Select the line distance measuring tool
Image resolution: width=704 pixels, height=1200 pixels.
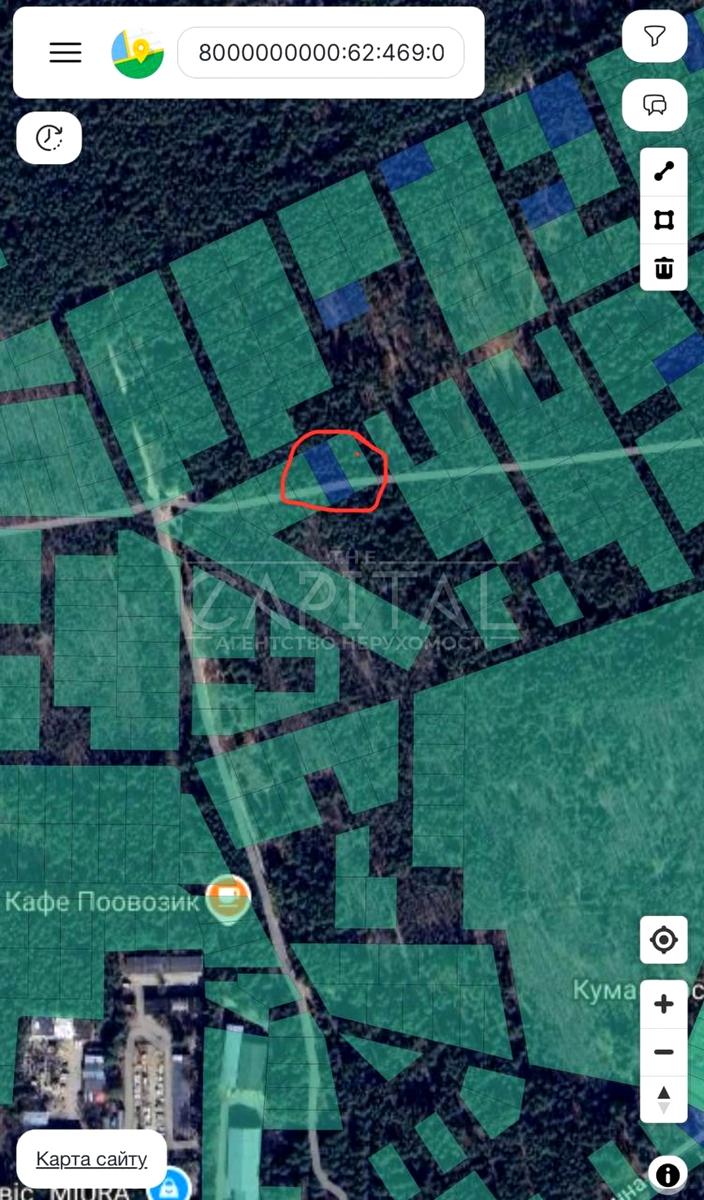(664, 172)
